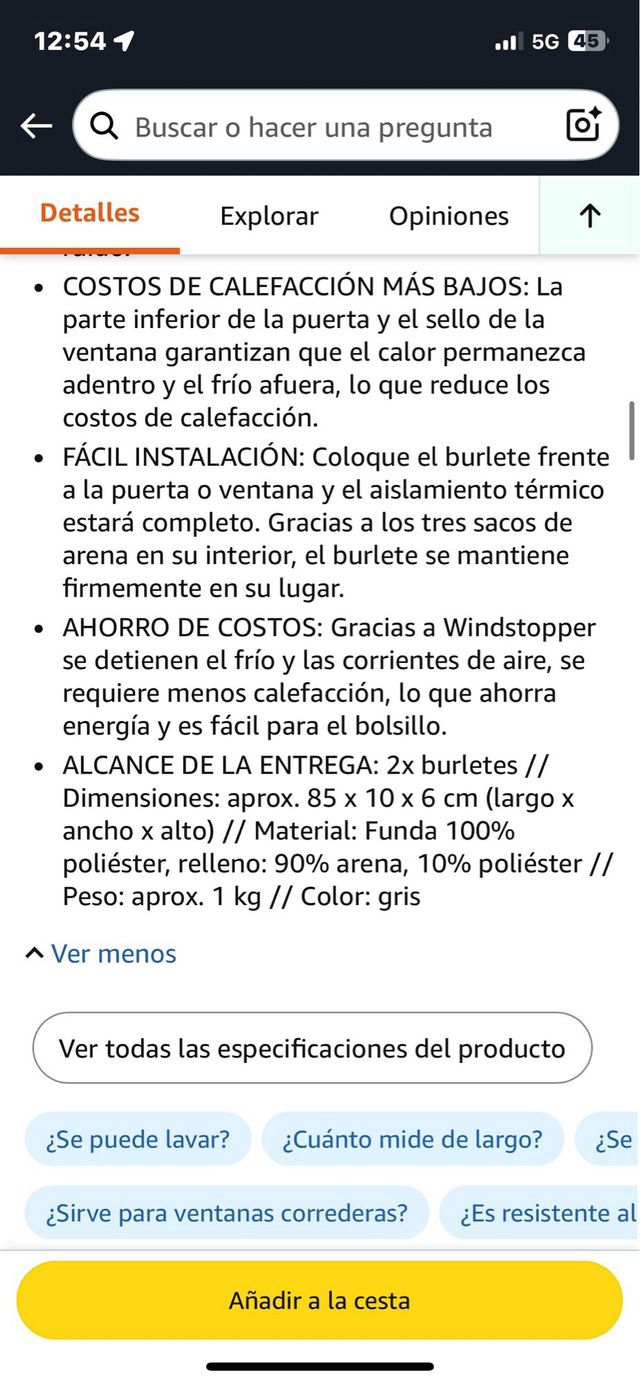
Task: Open the camera lens search icon
Action: 583,125
